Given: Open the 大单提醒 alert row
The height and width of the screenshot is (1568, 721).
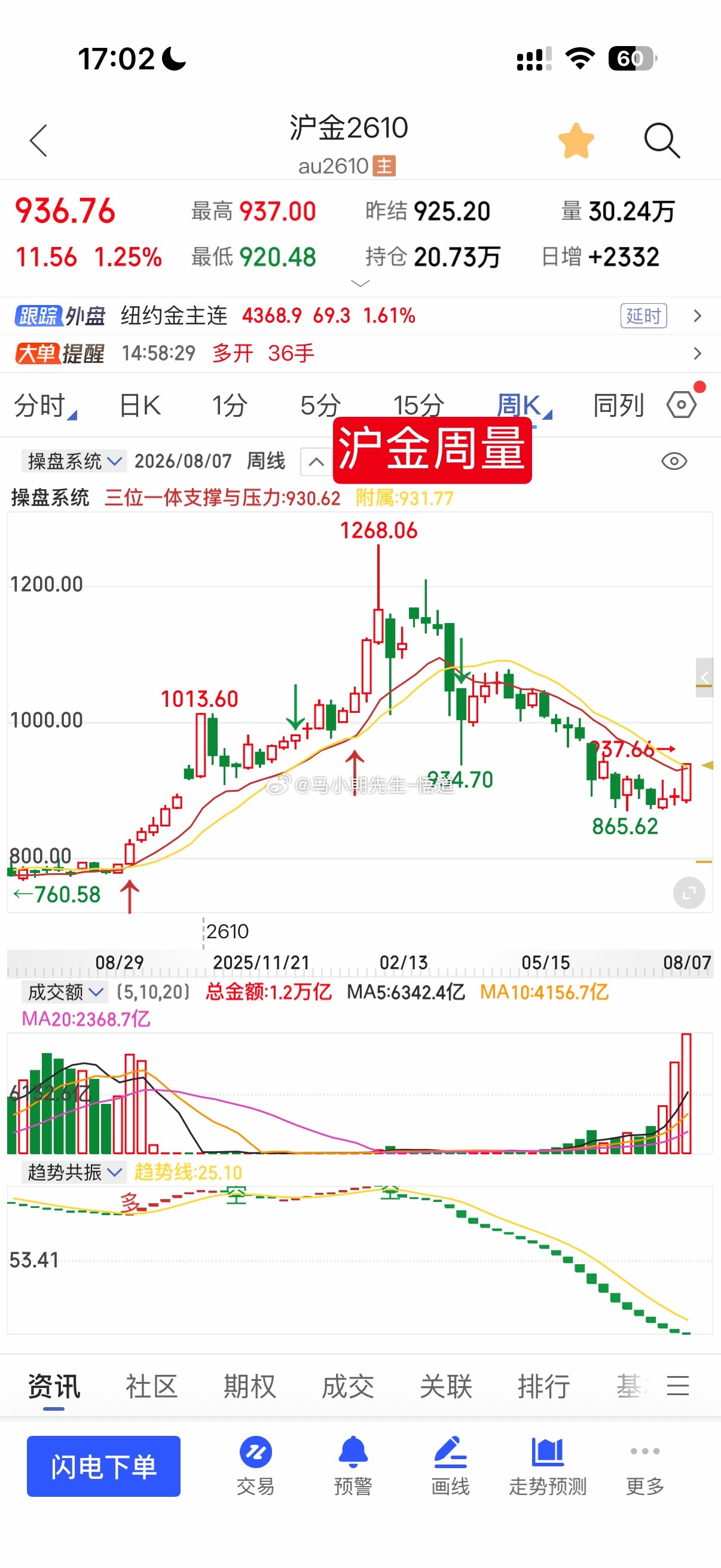Looking at the screenshot, I should [360, 353].
